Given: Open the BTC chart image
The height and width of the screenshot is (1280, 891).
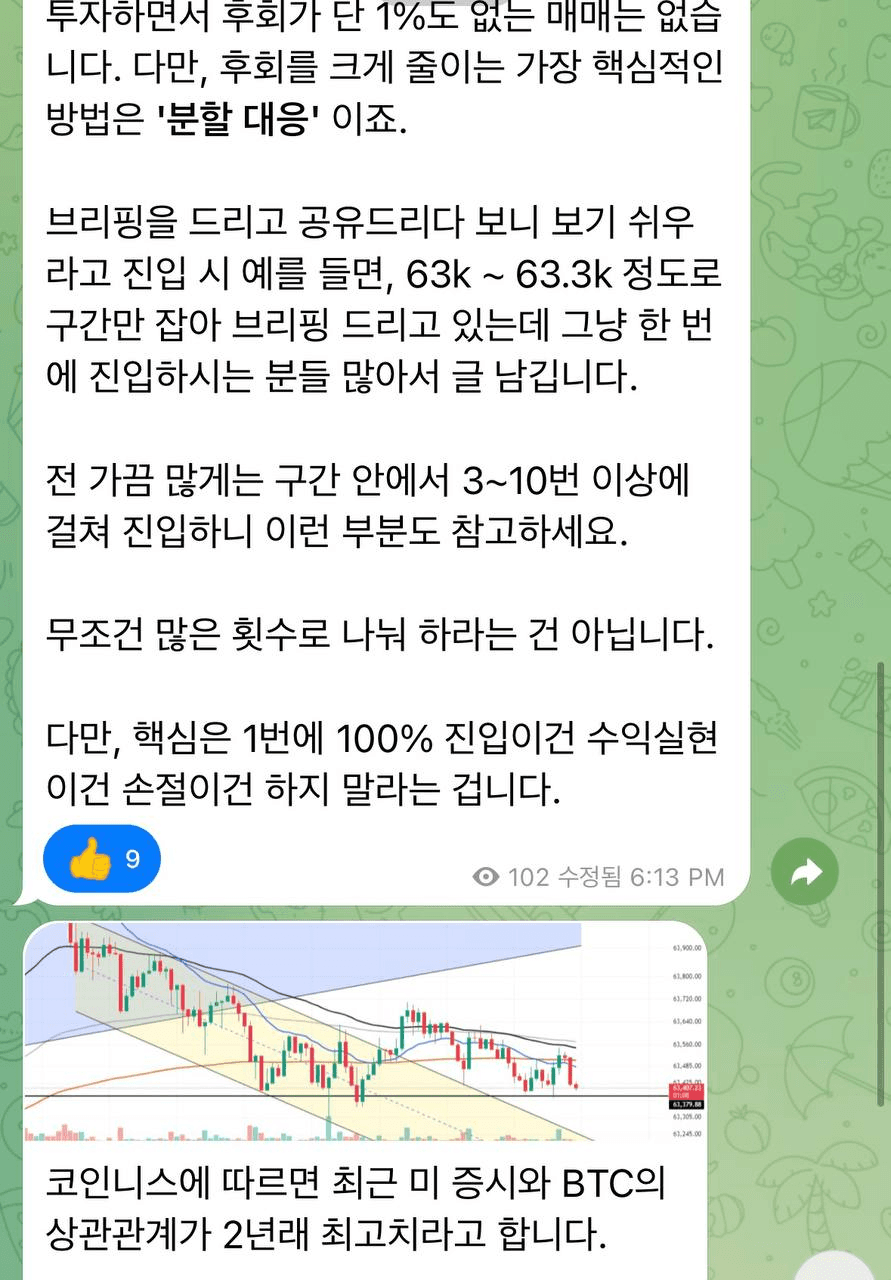Looking at the screenshot, I should 350,1032.
